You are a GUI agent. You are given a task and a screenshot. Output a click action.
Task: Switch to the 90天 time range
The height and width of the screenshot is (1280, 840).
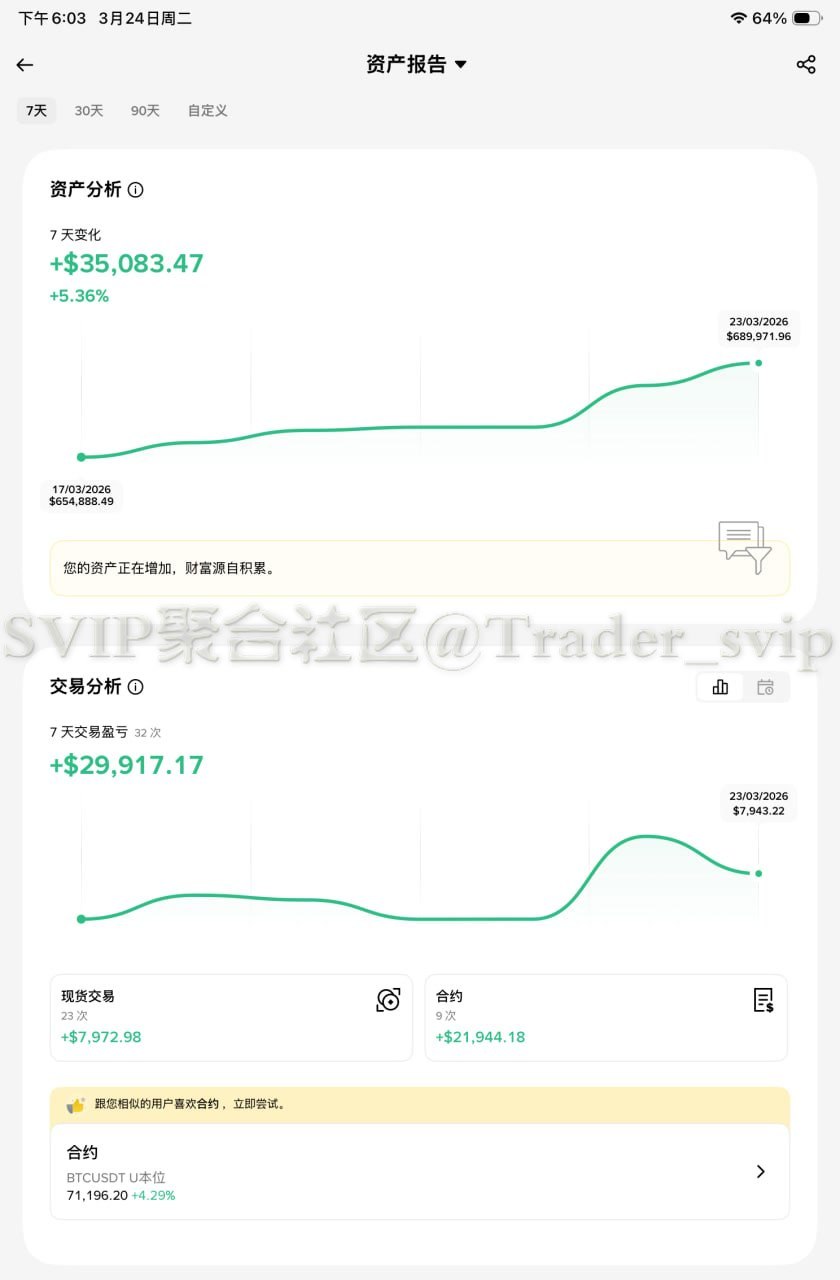145,111
